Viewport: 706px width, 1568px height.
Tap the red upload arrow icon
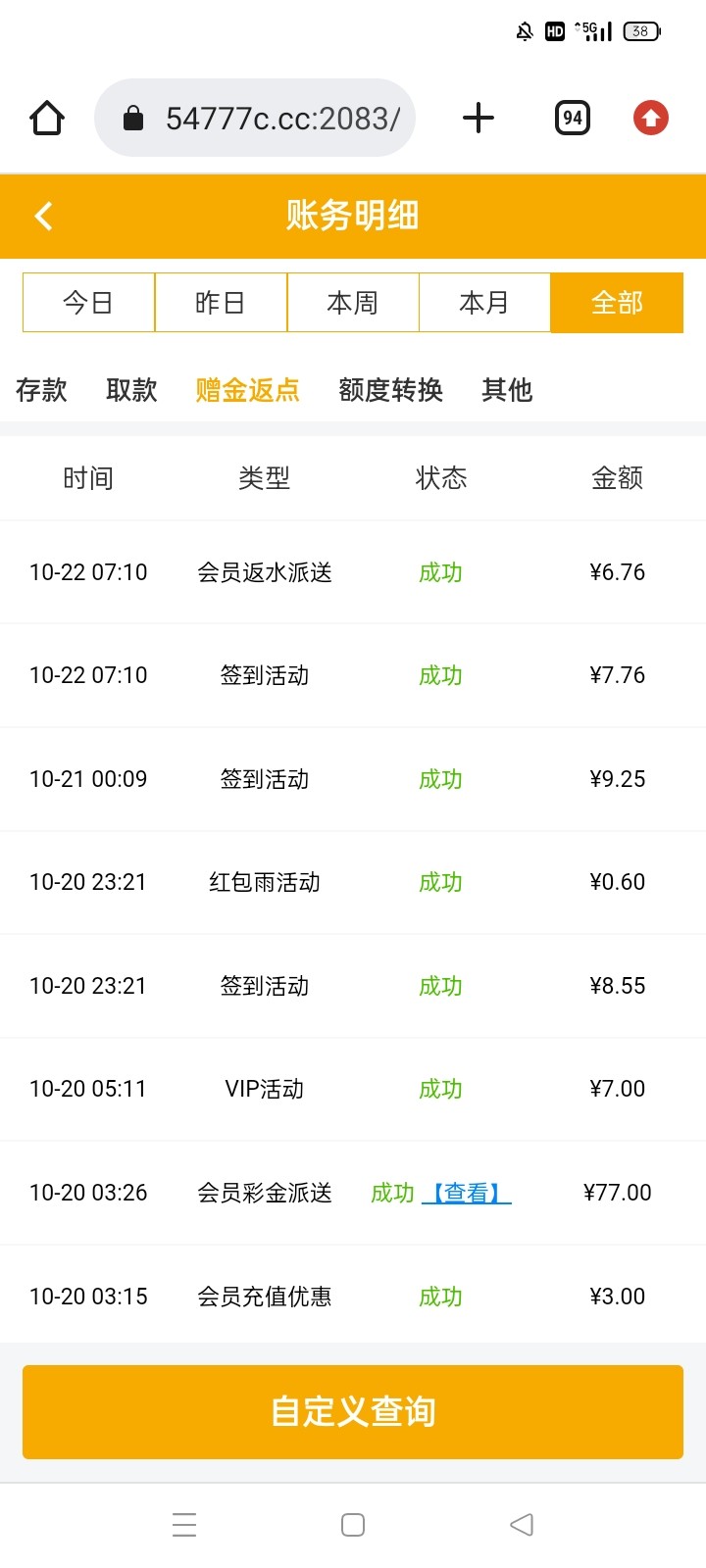coord(650,119)
